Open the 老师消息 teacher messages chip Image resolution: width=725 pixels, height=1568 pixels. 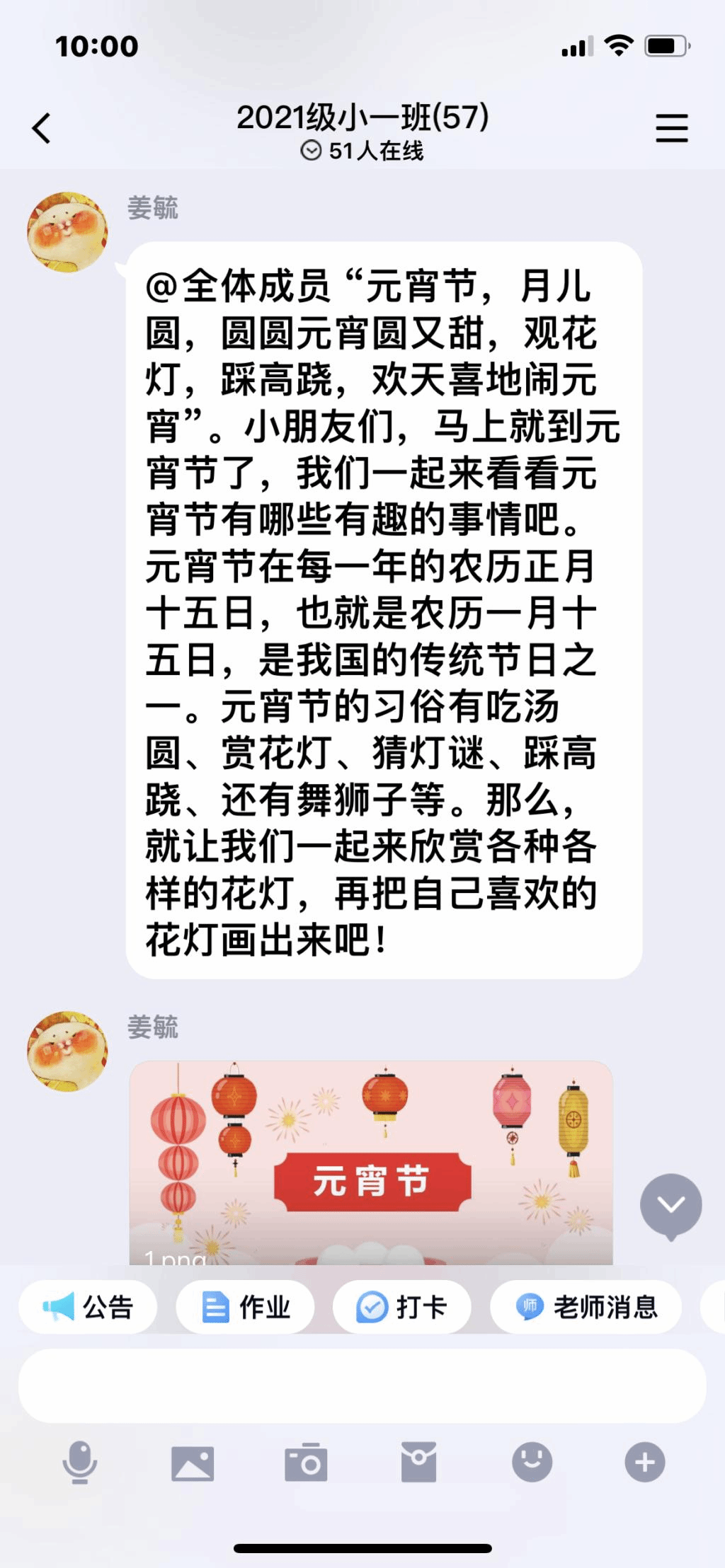click(586, 1307)
